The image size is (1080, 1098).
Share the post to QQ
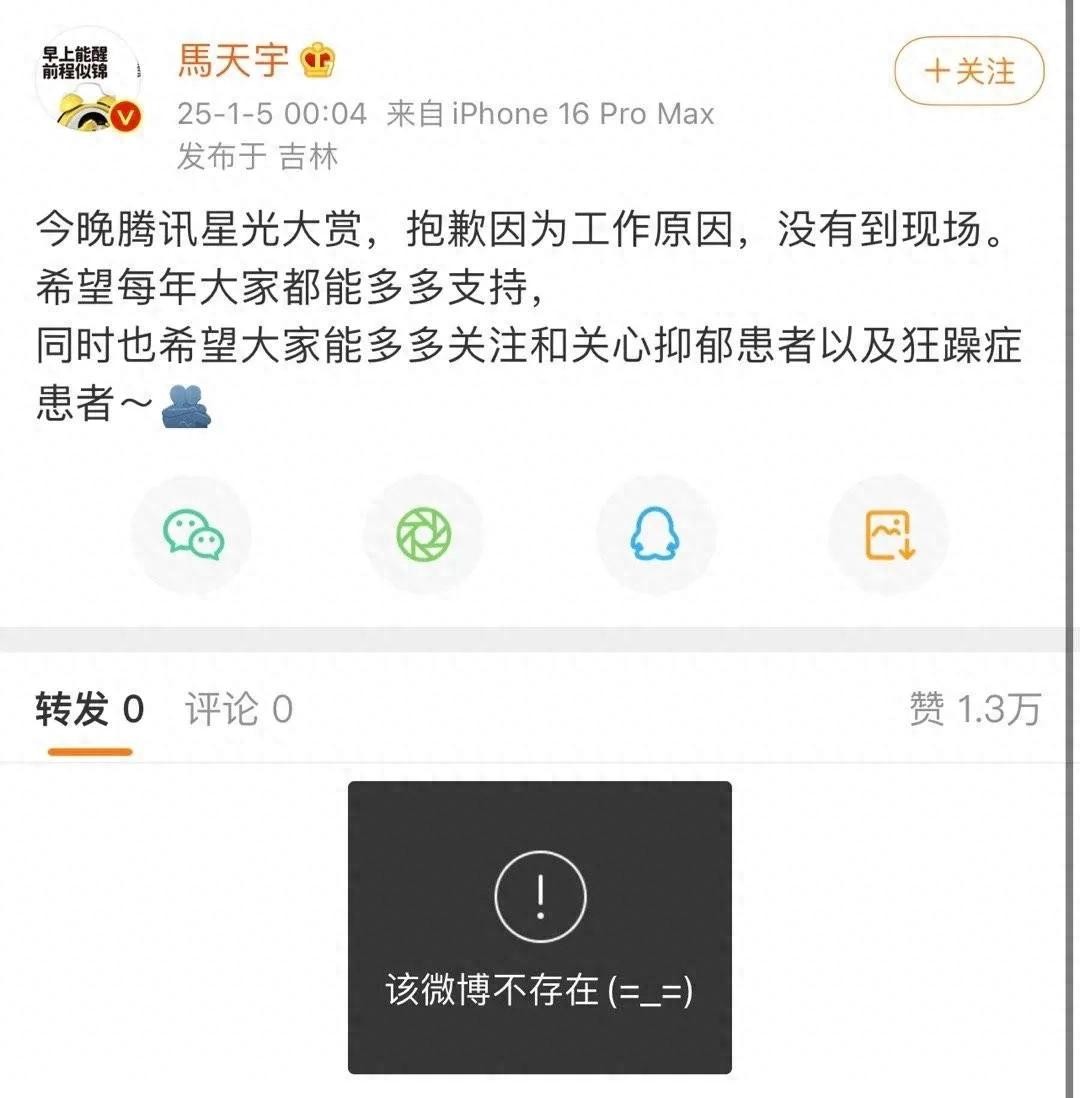[x=655, y=535]
